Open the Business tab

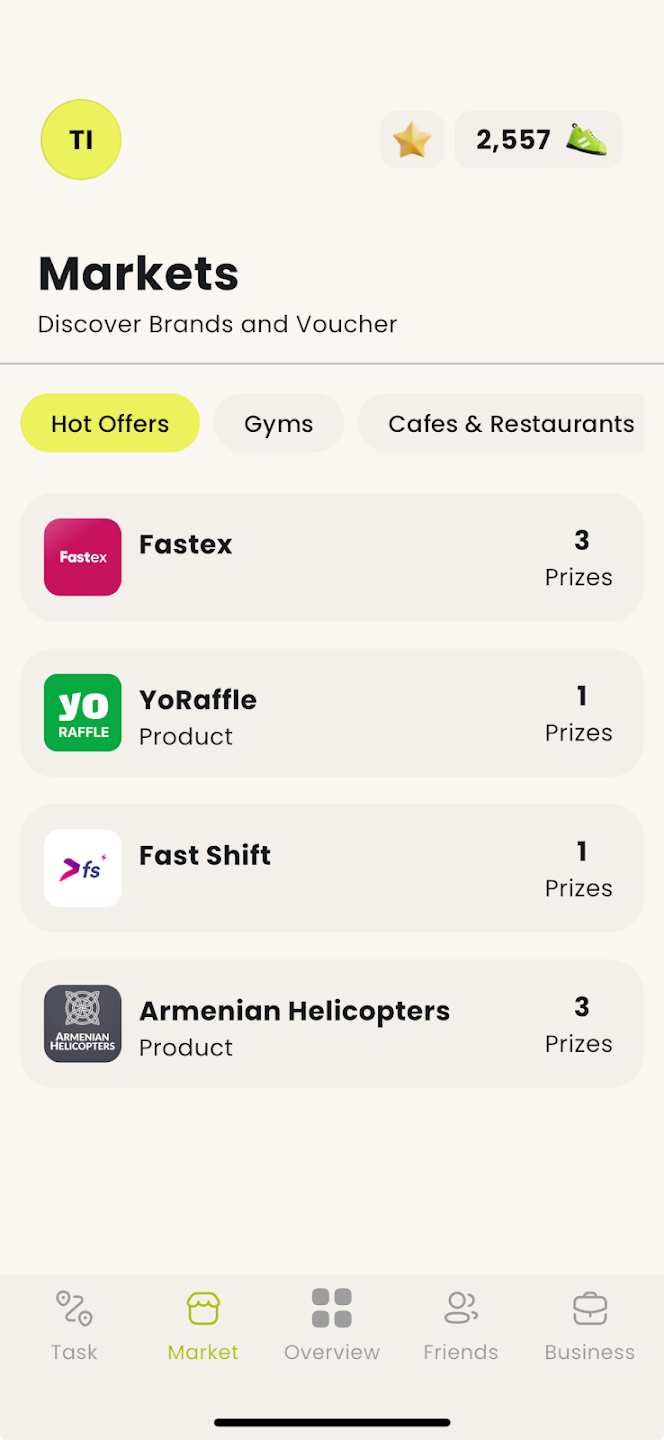click(589, 1326)
